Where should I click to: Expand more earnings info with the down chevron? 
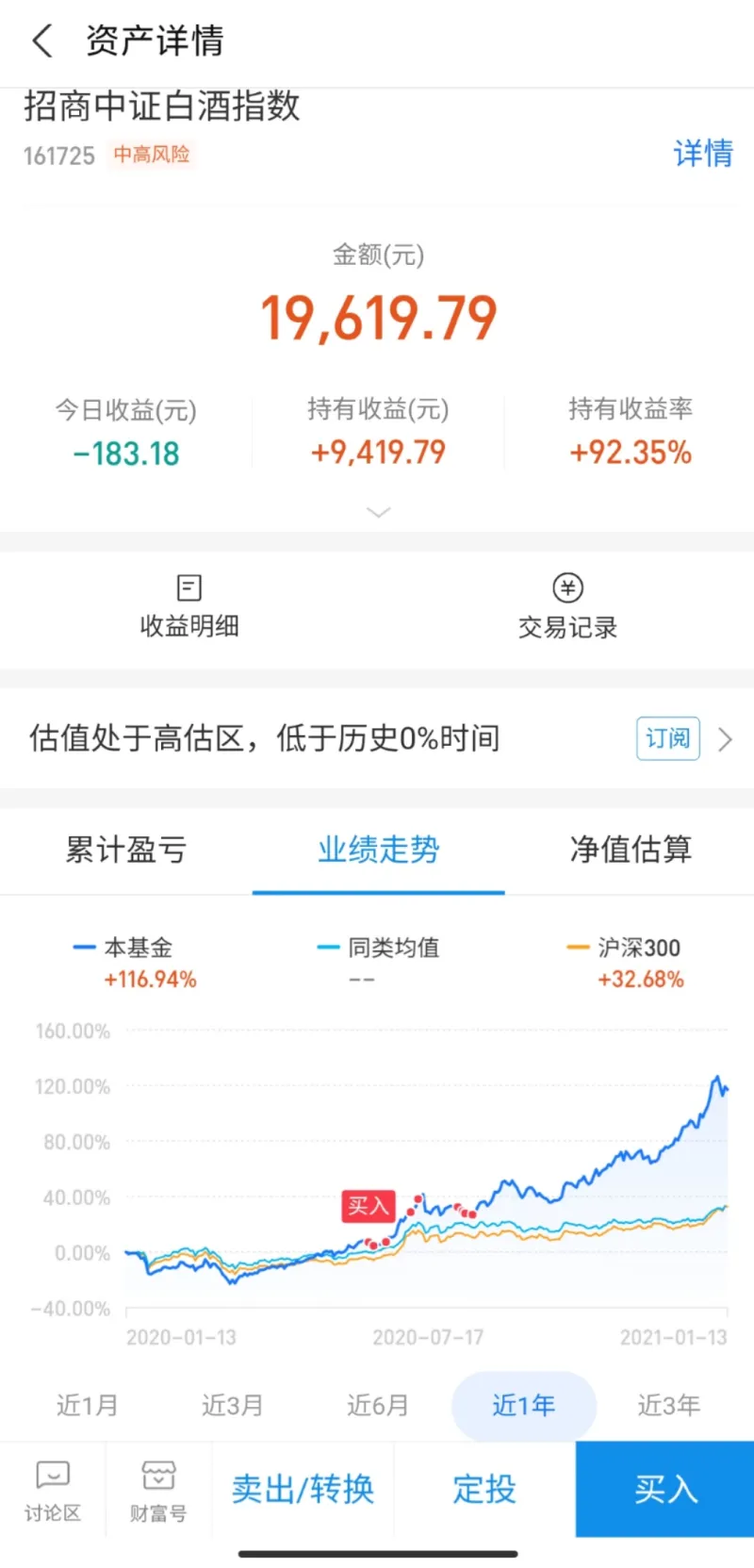pos(378,512)
